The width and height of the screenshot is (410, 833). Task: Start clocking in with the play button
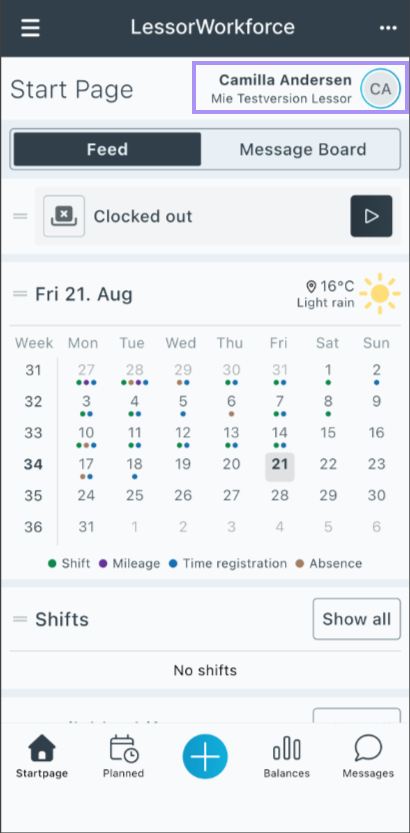(371, 216)
